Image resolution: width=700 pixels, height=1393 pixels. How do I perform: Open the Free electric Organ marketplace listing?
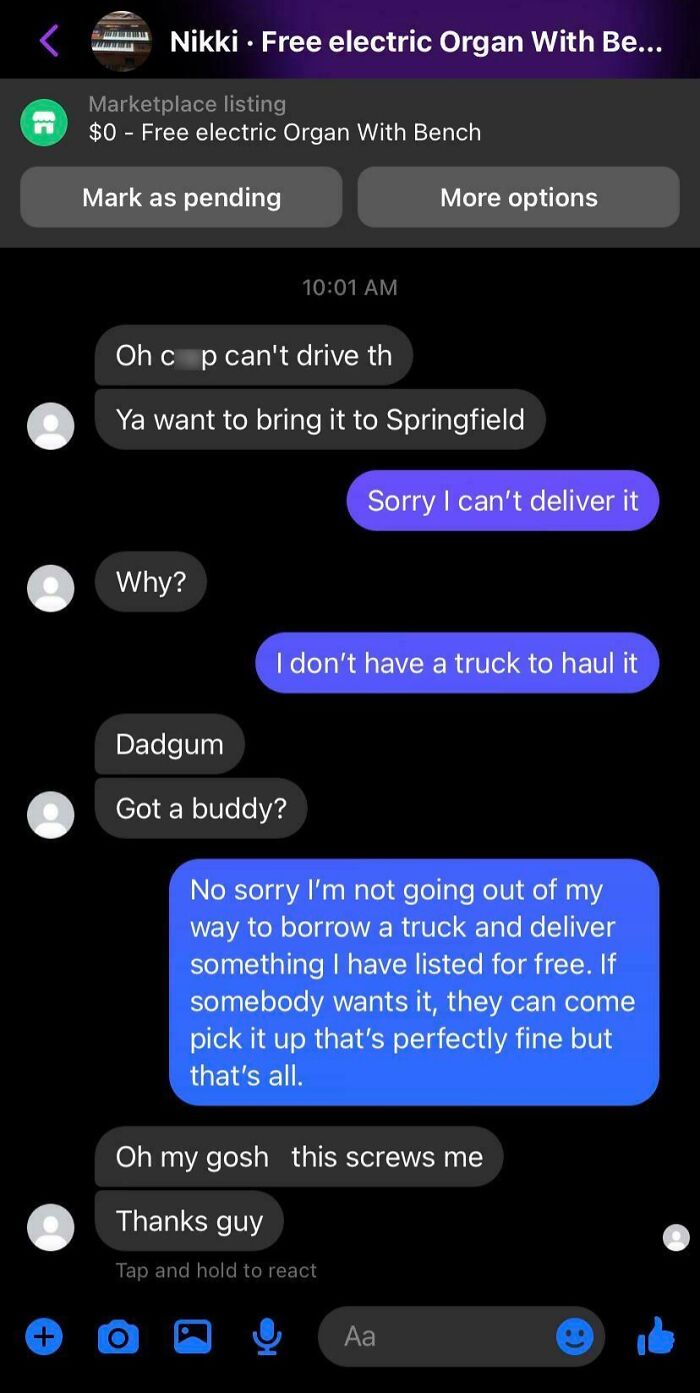(284, 119)
